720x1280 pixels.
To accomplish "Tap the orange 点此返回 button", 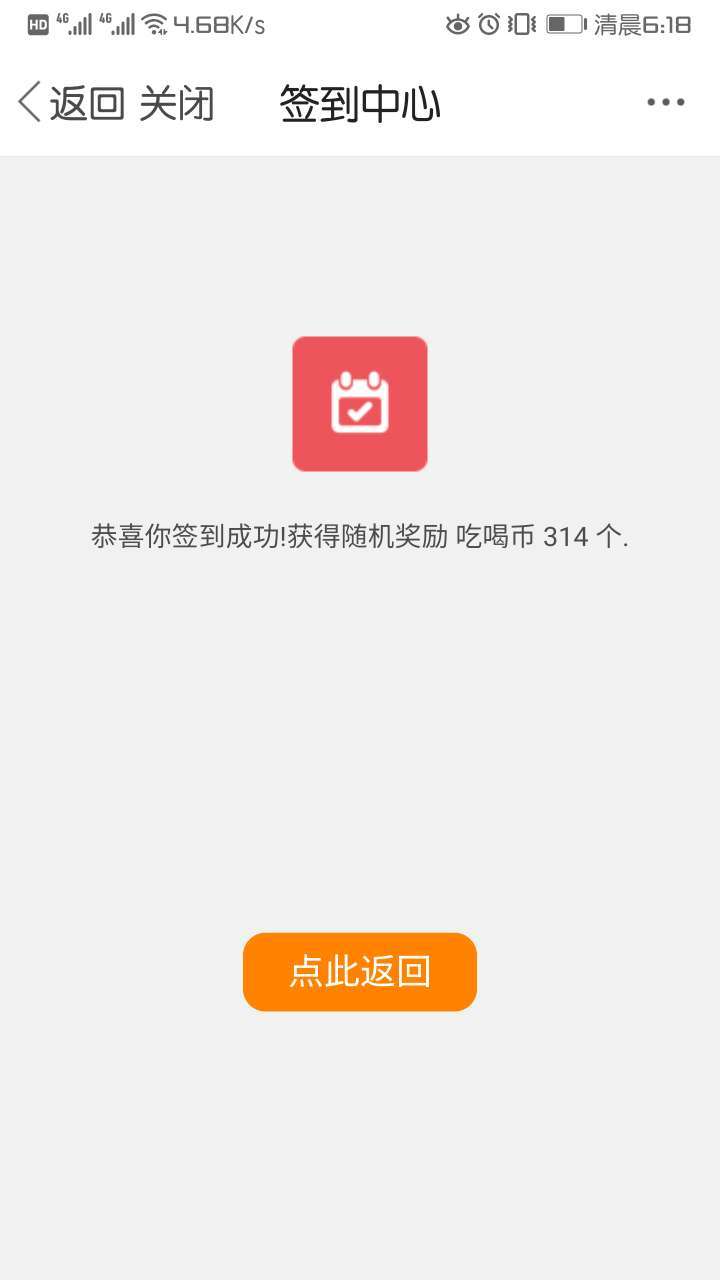I will tap(360, 972).
